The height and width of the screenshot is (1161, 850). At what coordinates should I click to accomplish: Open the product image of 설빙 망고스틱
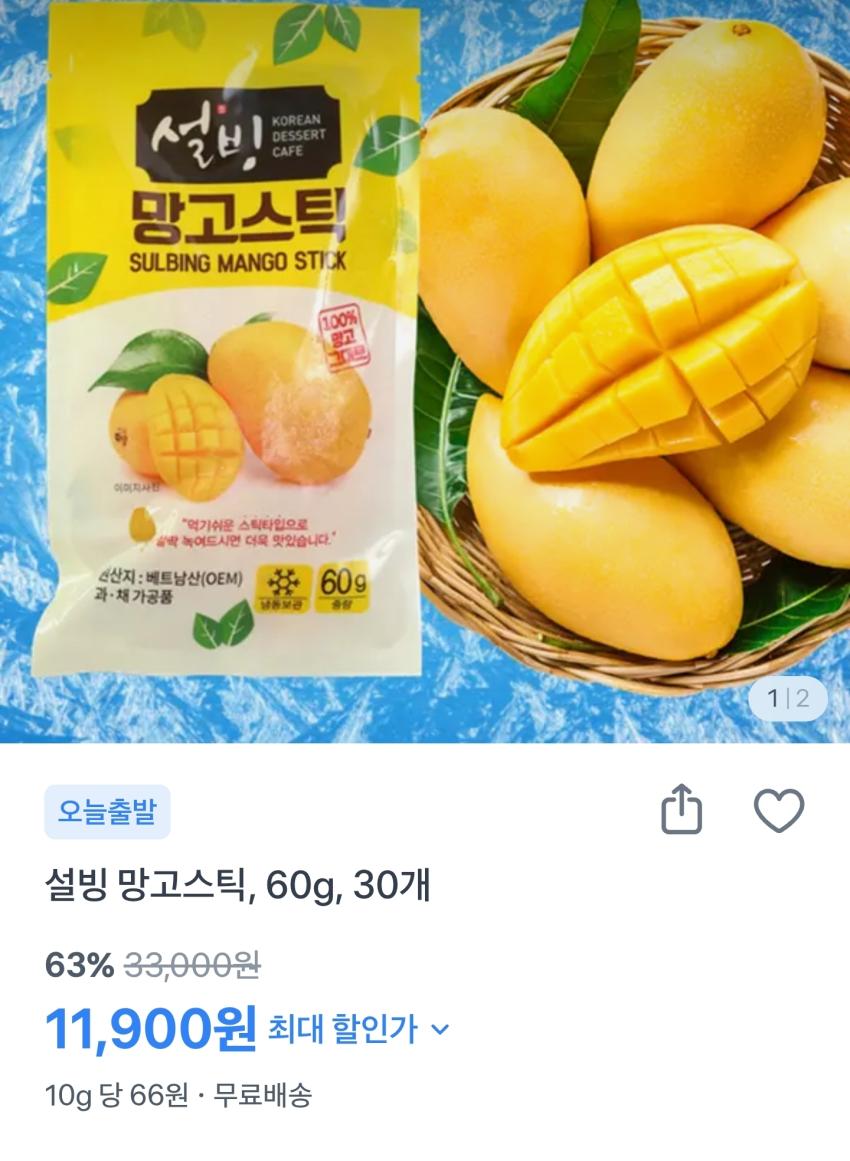(425, 370)
